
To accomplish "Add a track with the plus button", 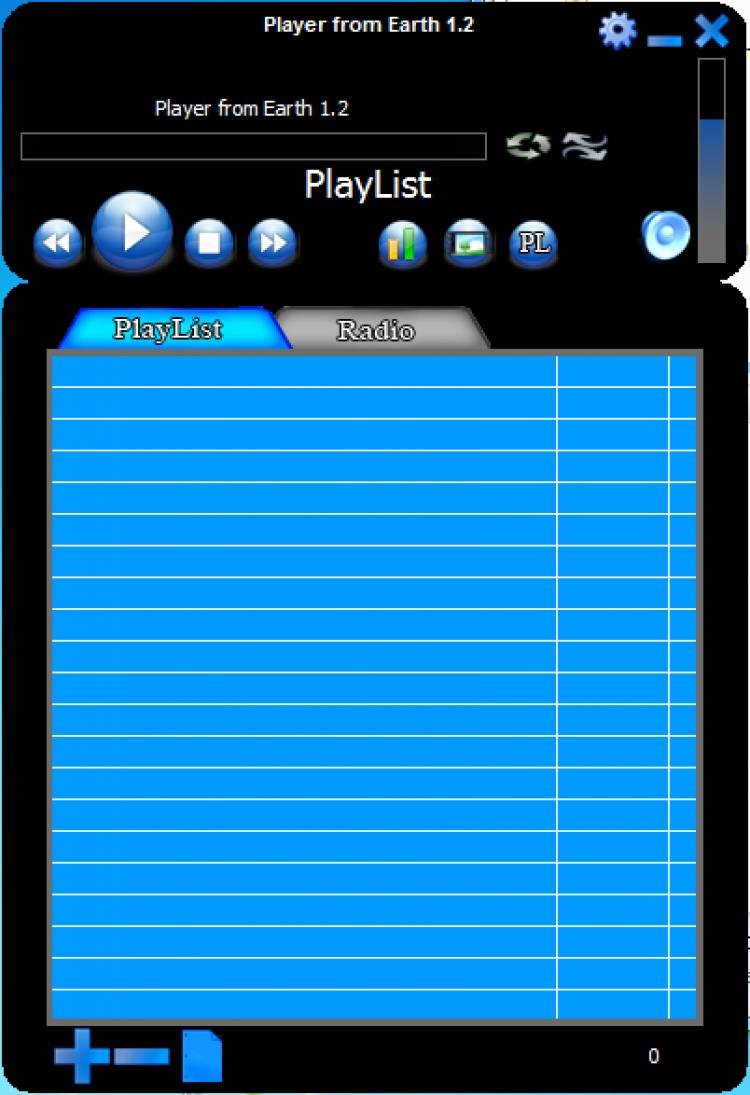I will (x=82, y=1056).
